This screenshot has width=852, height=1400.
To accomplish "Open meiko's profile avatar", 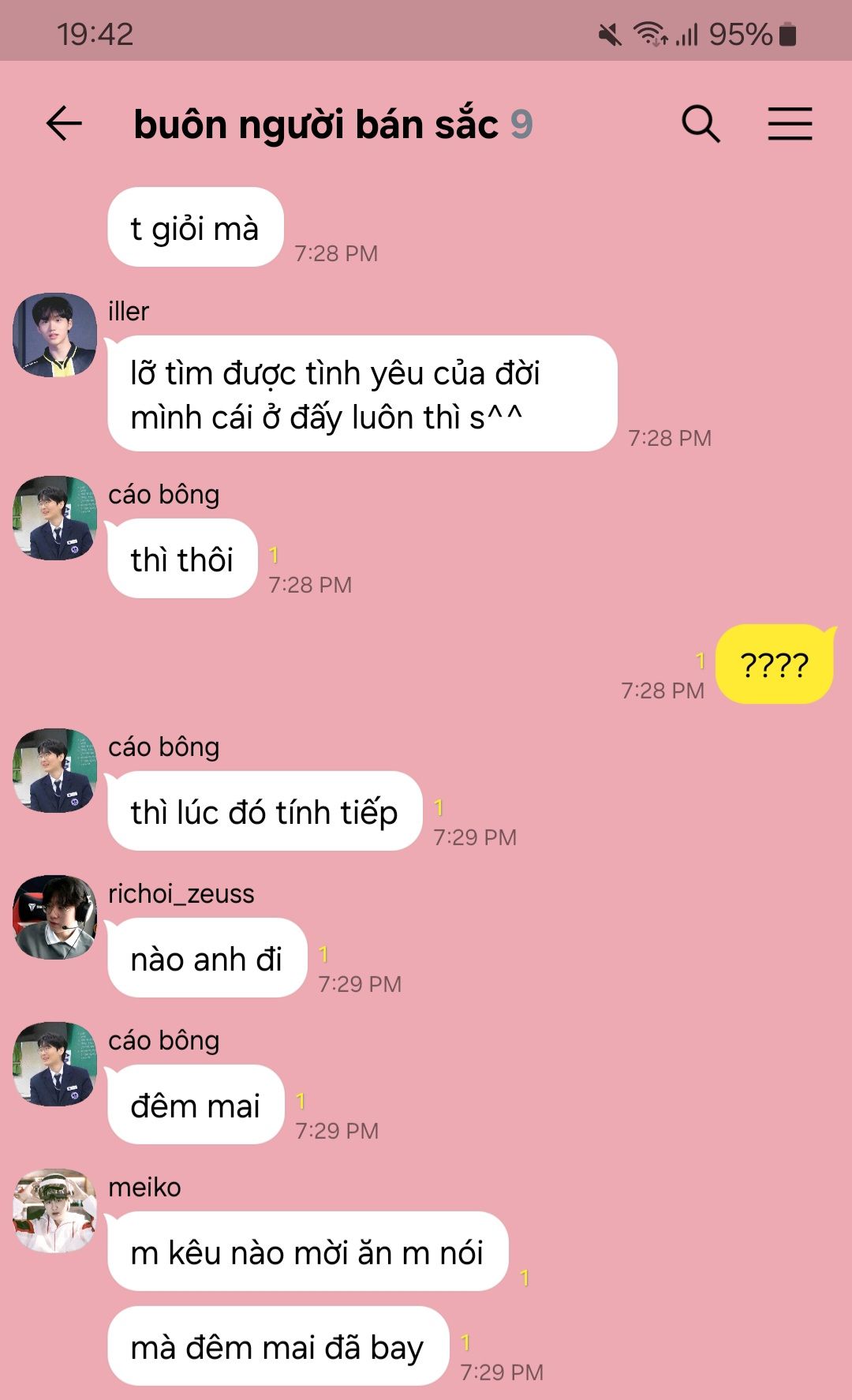I will point(55,1211).
